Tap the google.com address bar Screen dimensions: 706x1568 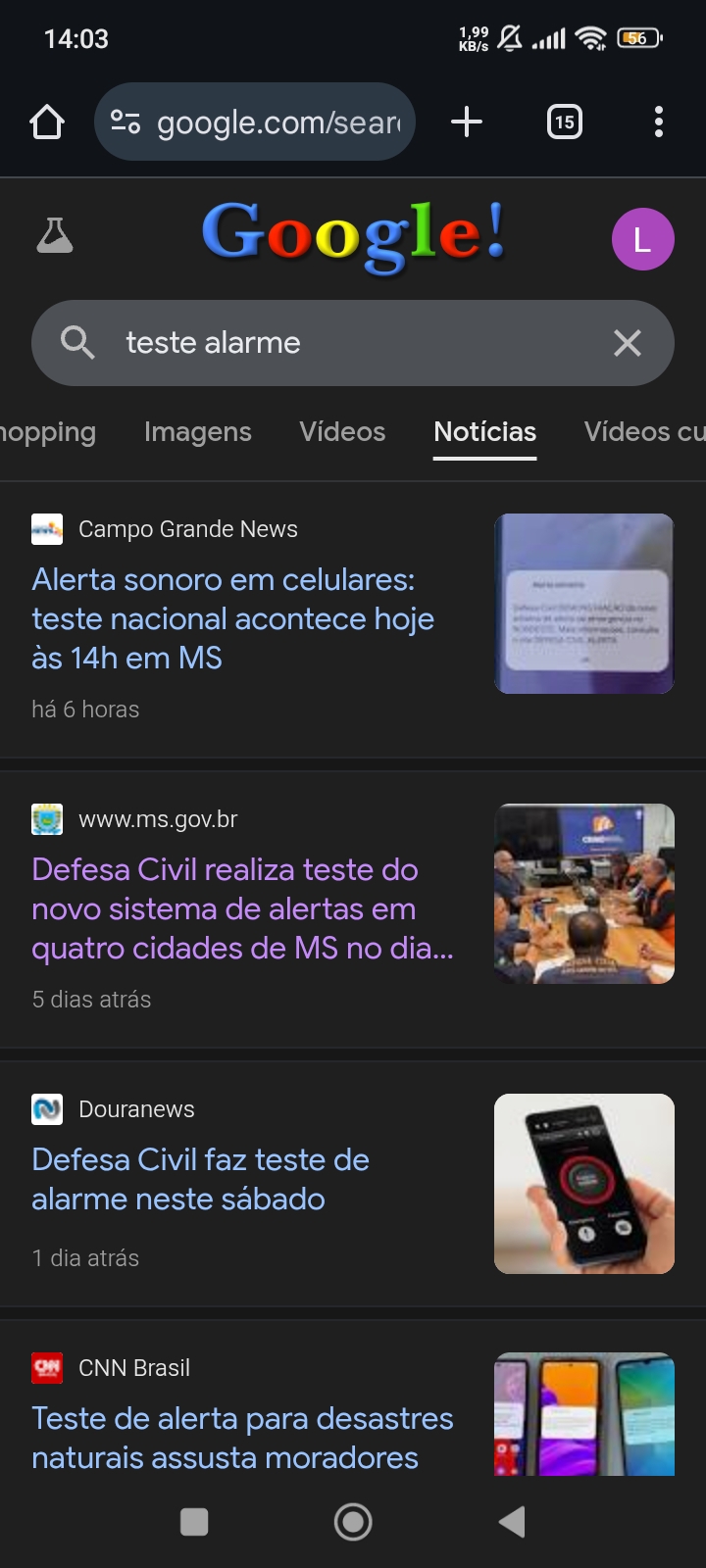(255, 122)
